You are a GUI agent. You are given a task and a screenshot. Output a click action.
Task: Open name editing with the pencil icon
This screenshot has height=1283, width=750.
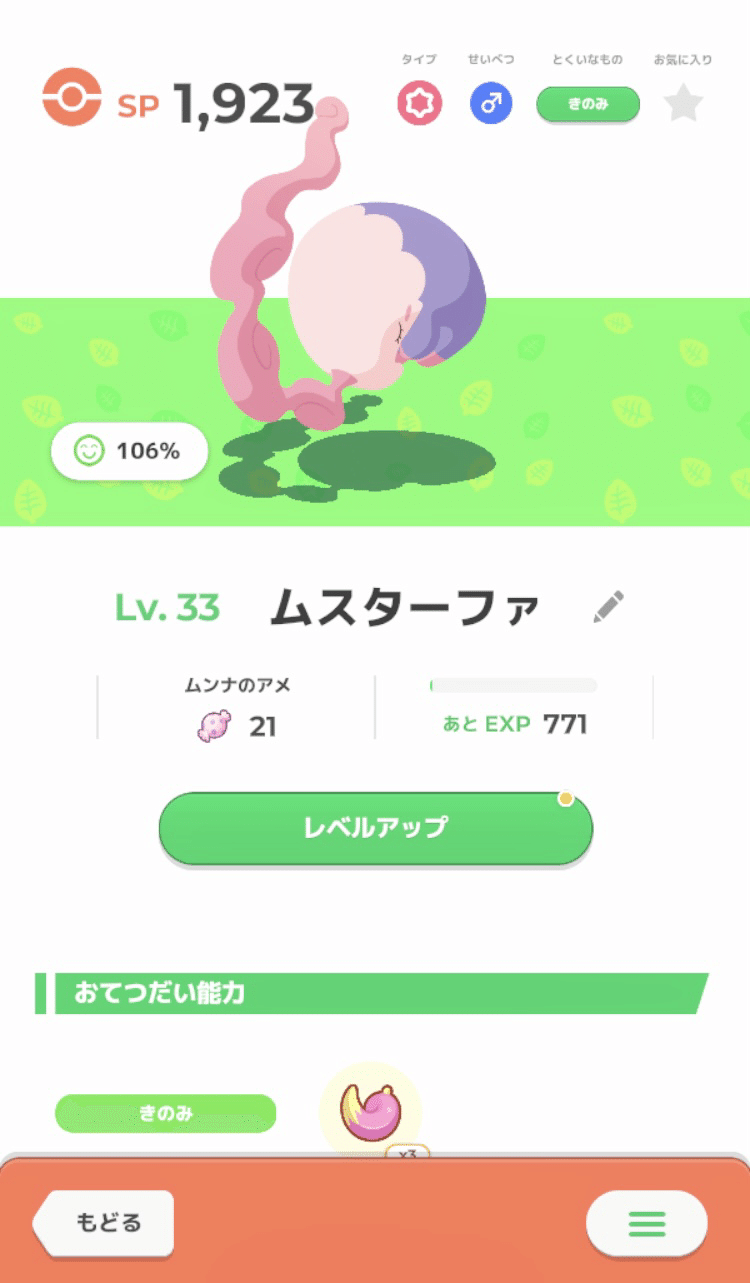click(606, 606)
